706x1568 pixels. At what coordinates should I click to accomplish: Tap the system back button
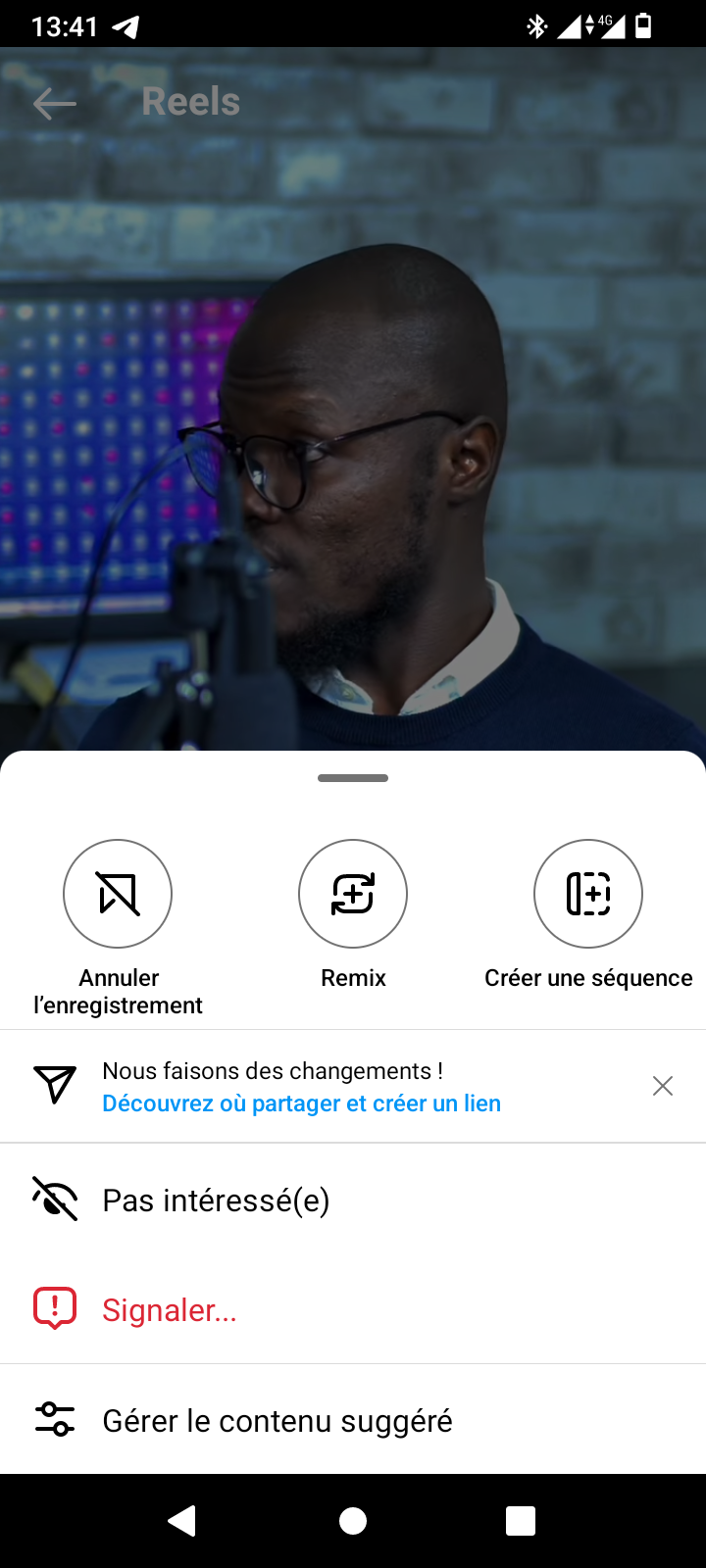182,1521
